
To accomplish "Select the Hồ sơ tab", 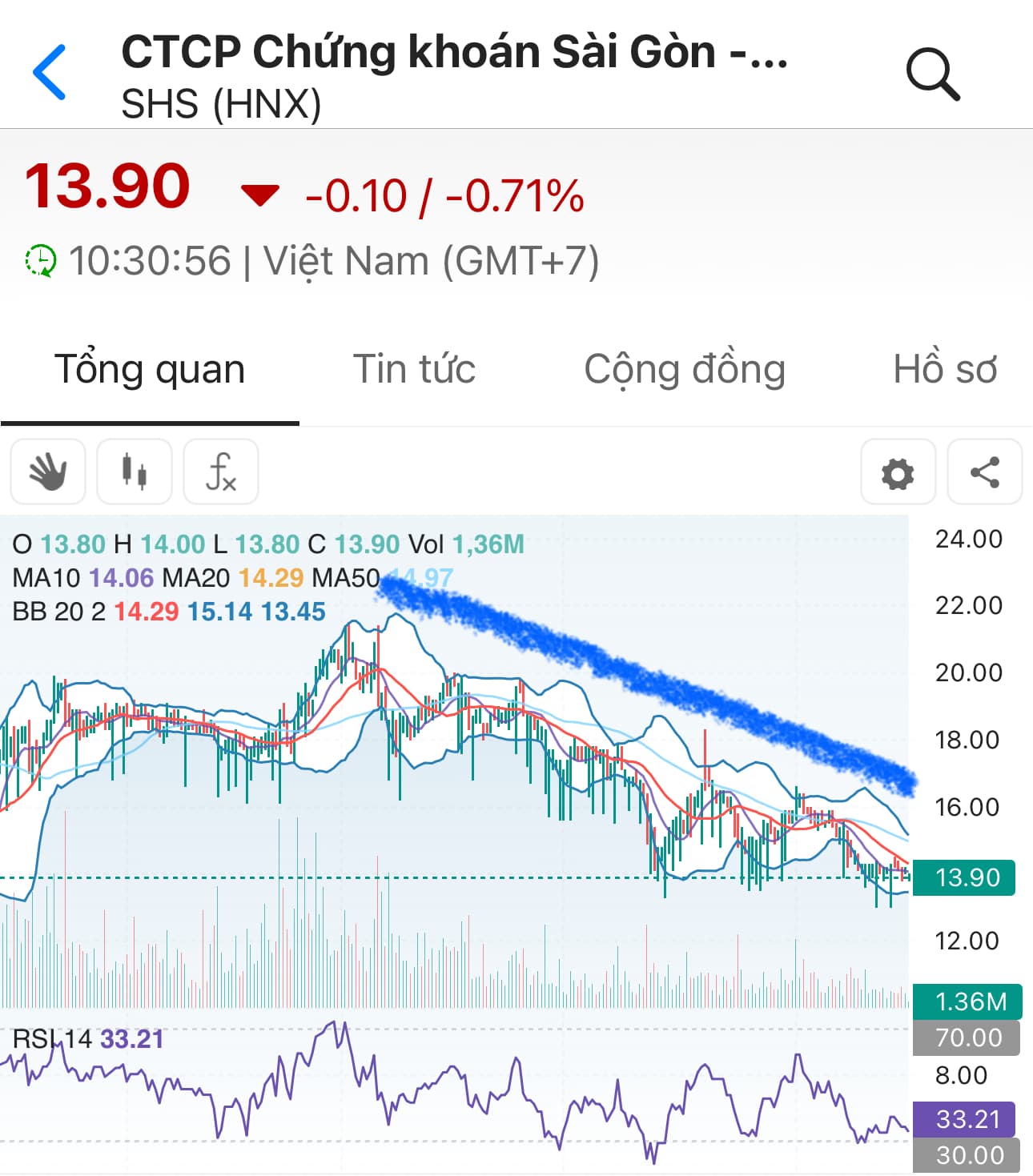I will pos(945,369).
